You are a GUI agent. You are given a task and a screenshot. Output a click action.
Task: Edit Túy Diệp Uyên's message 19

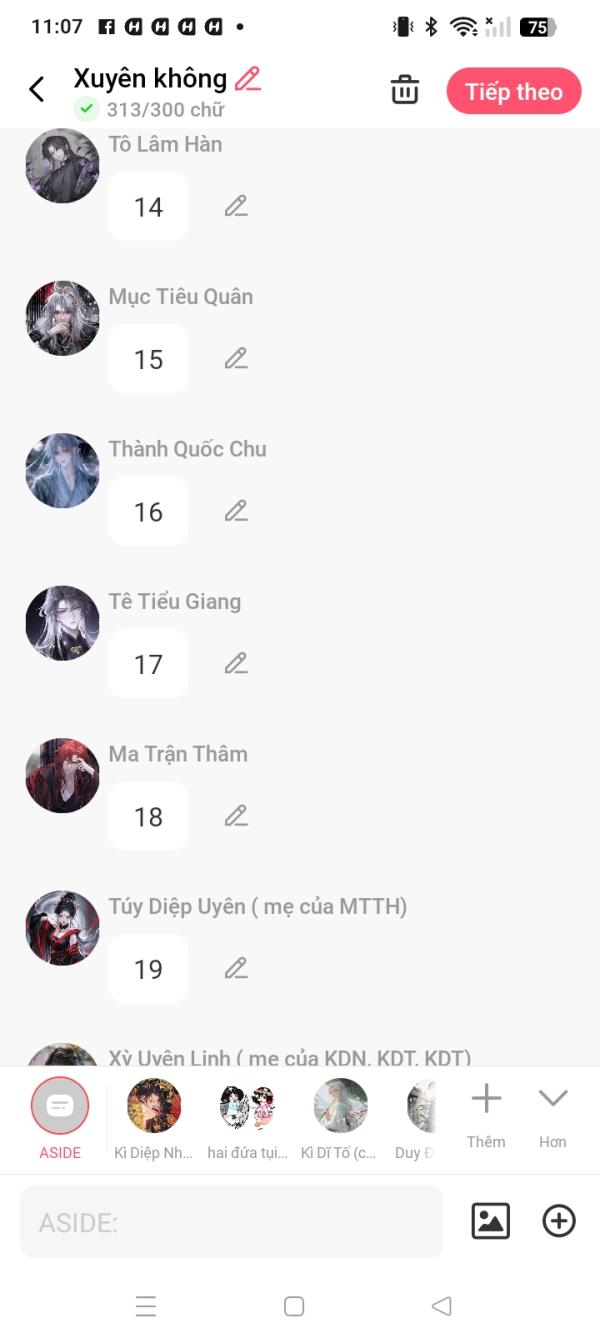pos(236,969)
